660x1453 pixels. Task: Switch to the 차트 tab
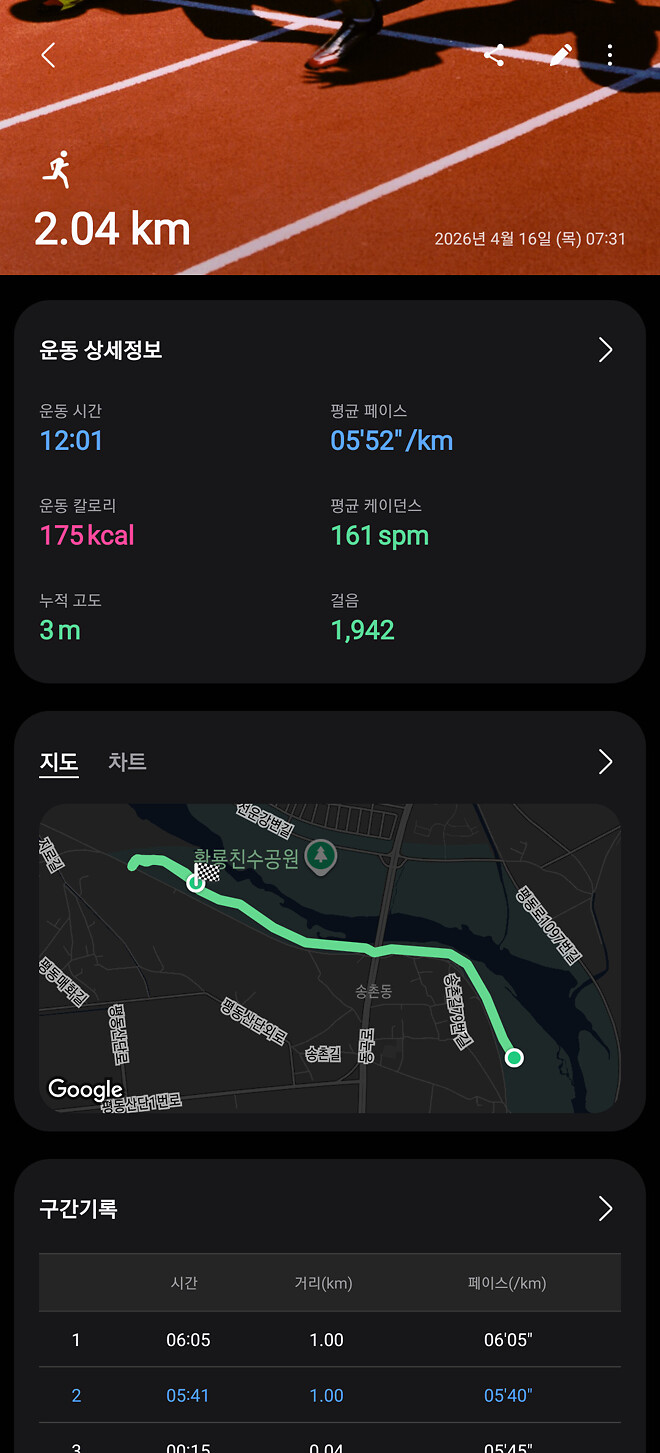127,762
